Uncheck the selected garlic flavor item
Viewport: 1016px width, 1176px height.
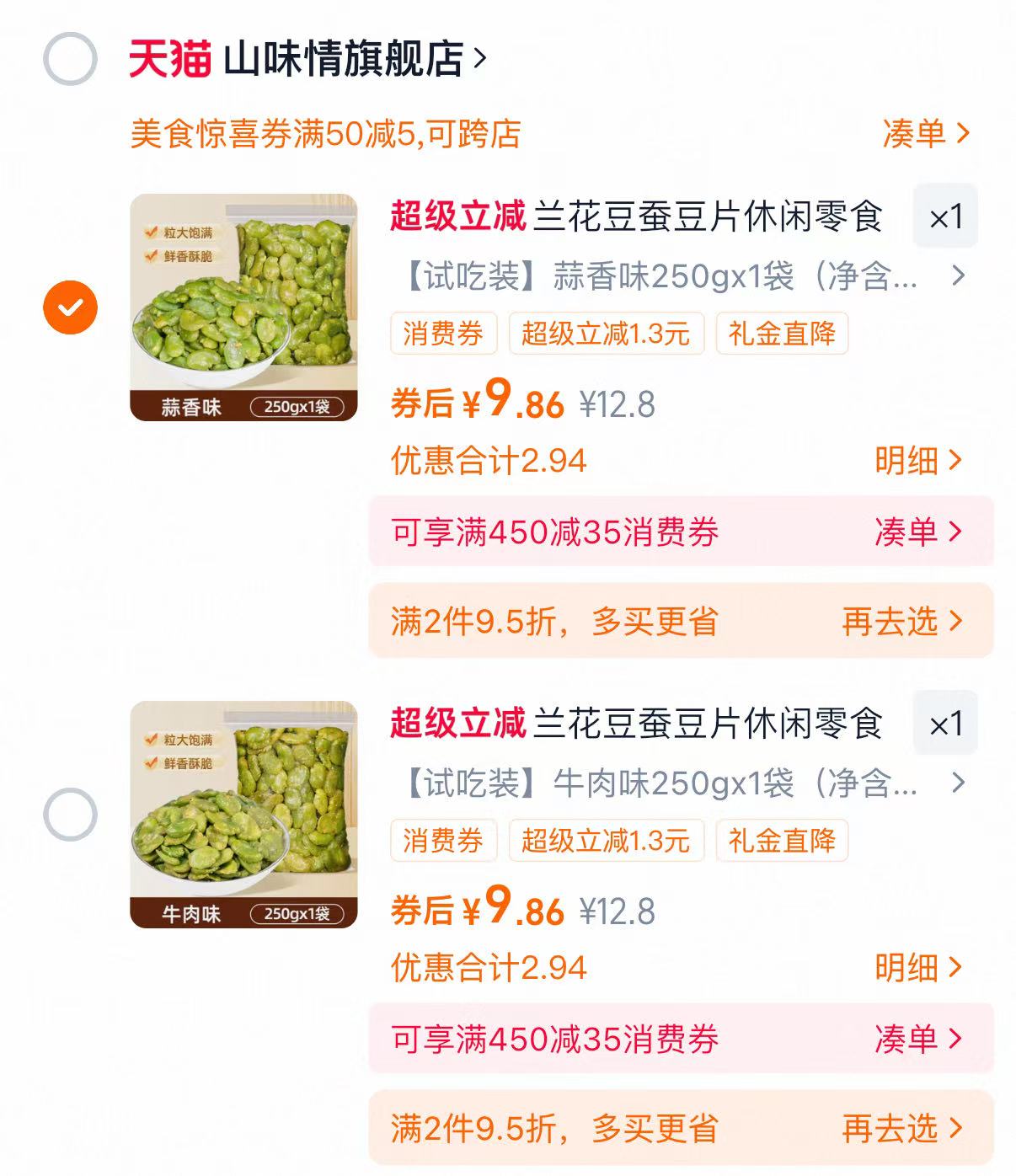point(70,305)
